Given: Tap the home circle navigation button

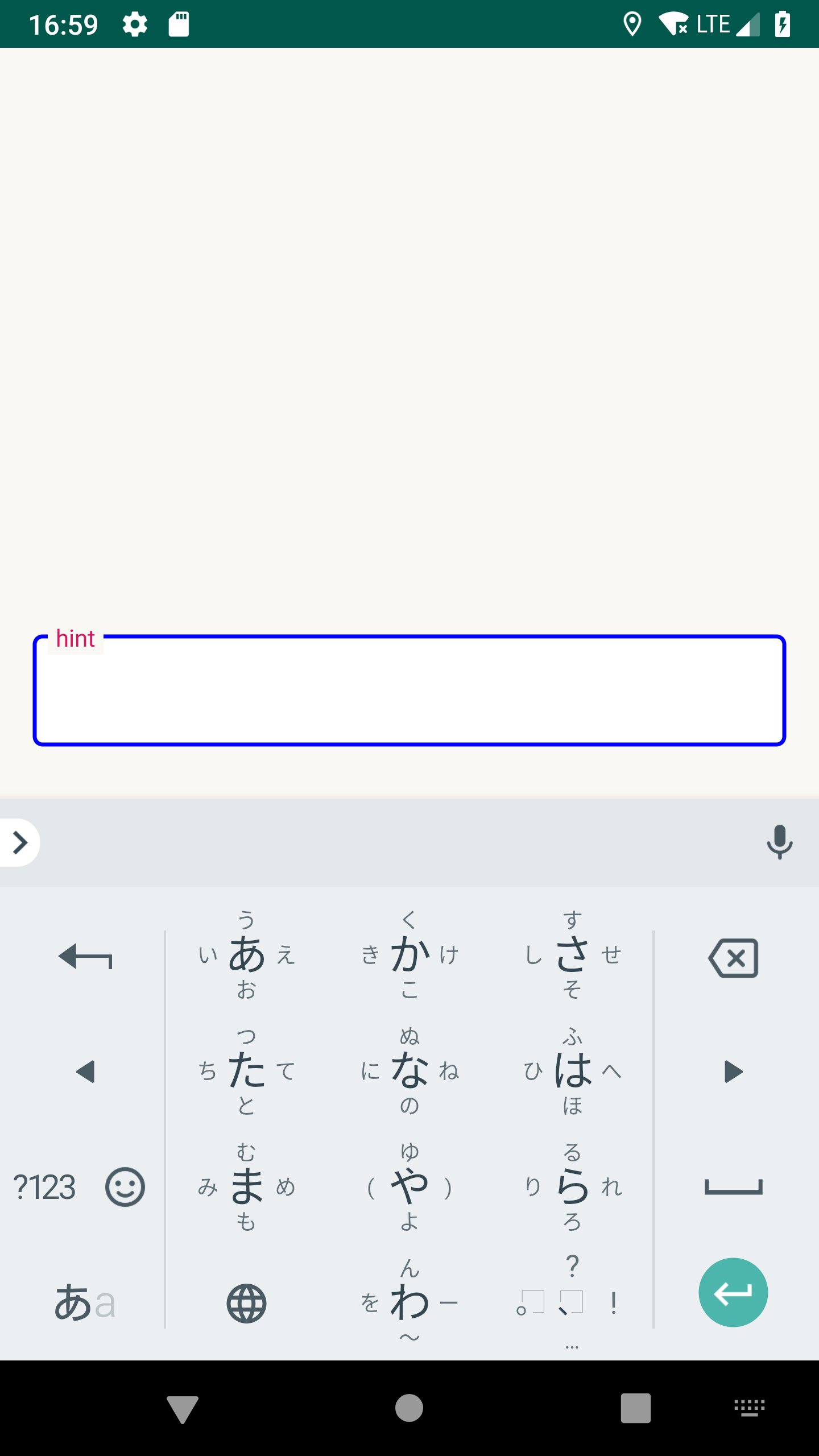Looking at the screenshot, I should (x=409, y=1408).
